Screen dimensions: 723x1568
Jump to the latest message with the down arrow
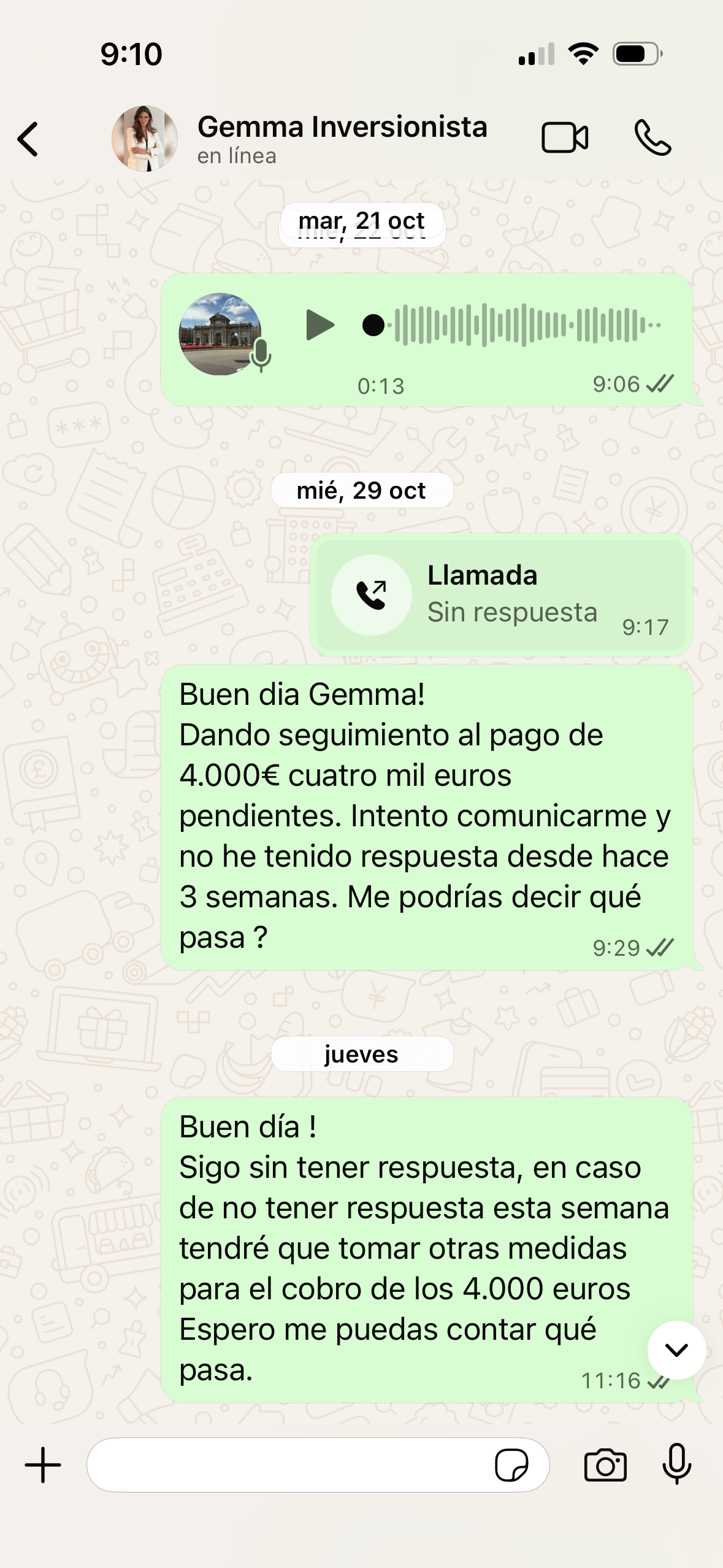click(x=676, y=1350)
